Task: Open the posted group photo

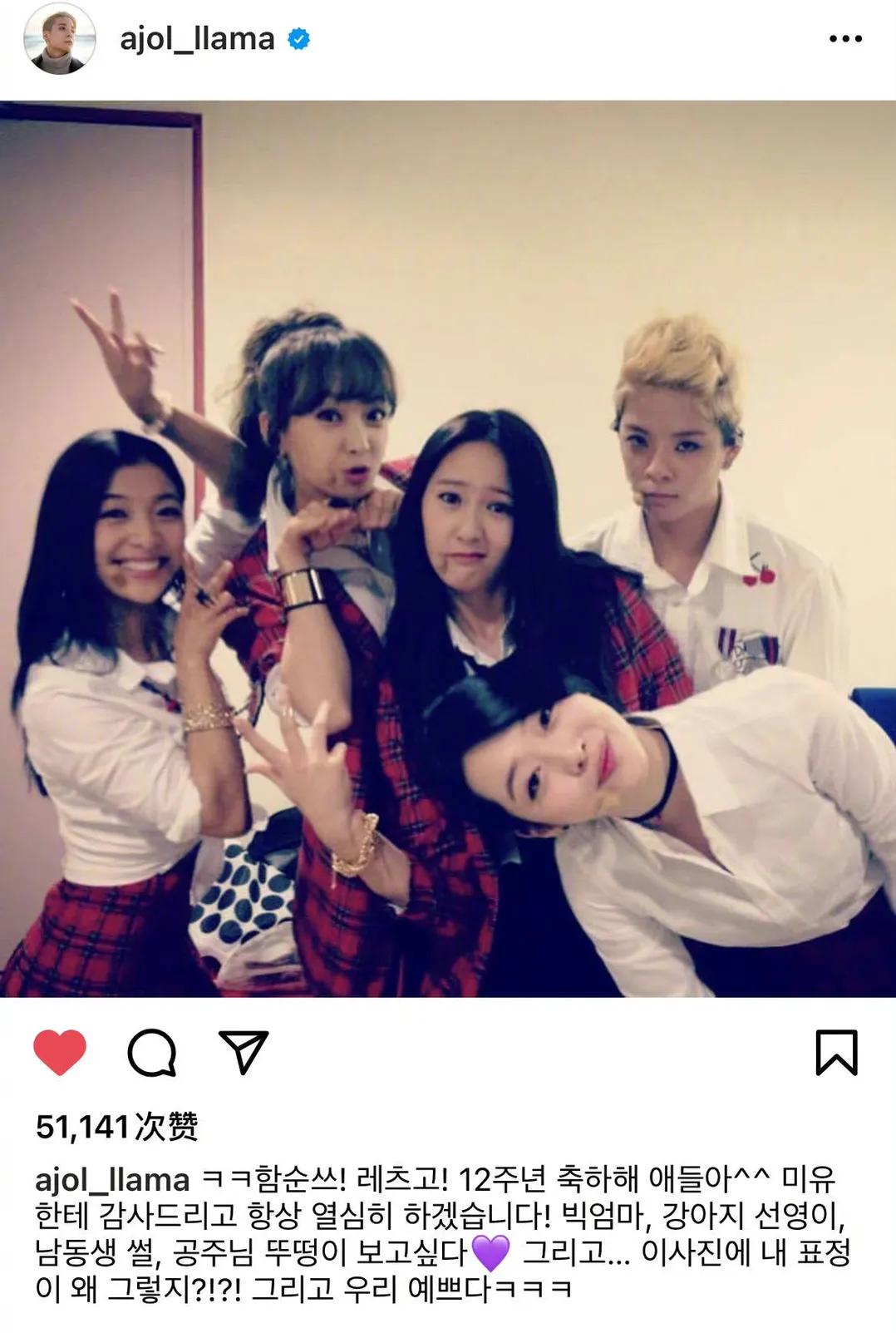Action: 448,549
